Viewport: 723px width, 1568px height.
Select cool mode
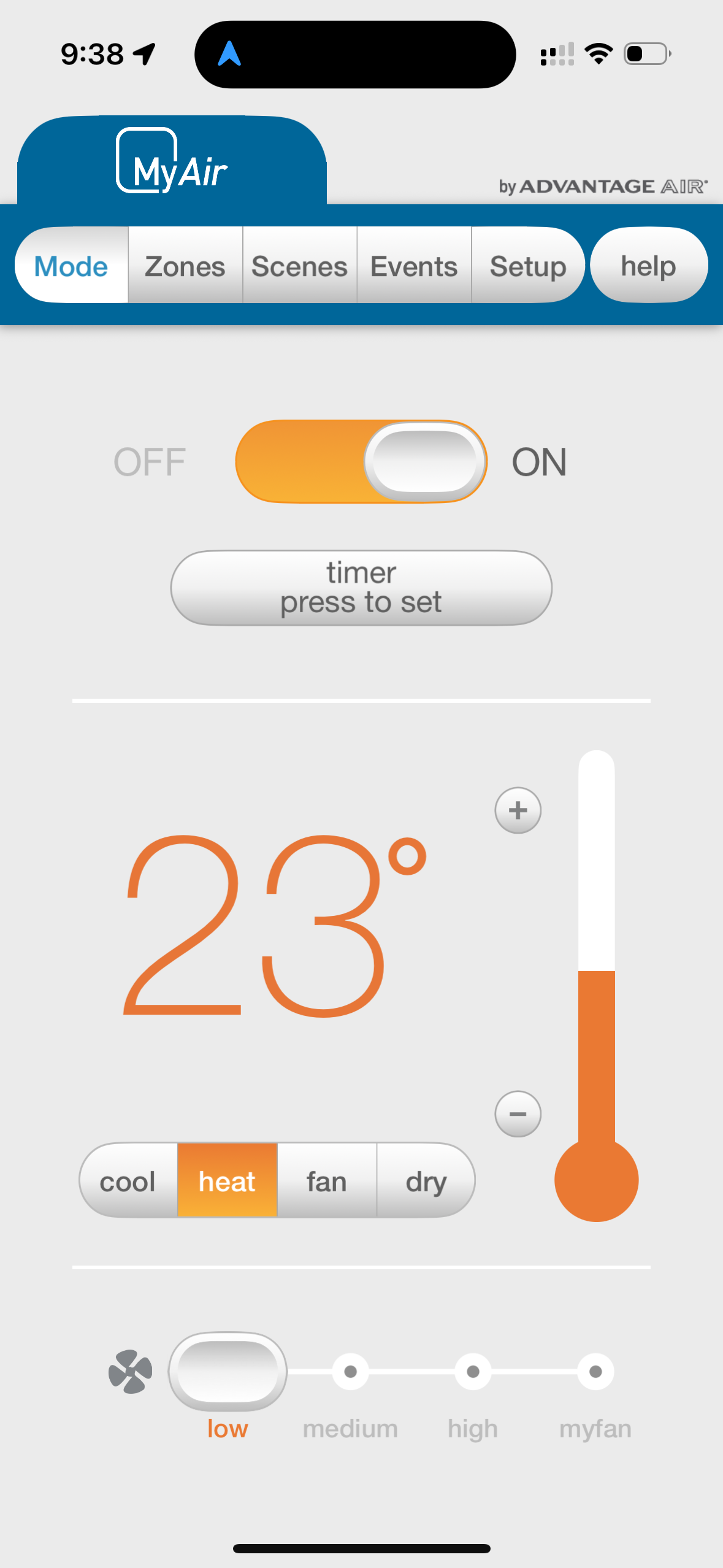tap(128, 1181)
